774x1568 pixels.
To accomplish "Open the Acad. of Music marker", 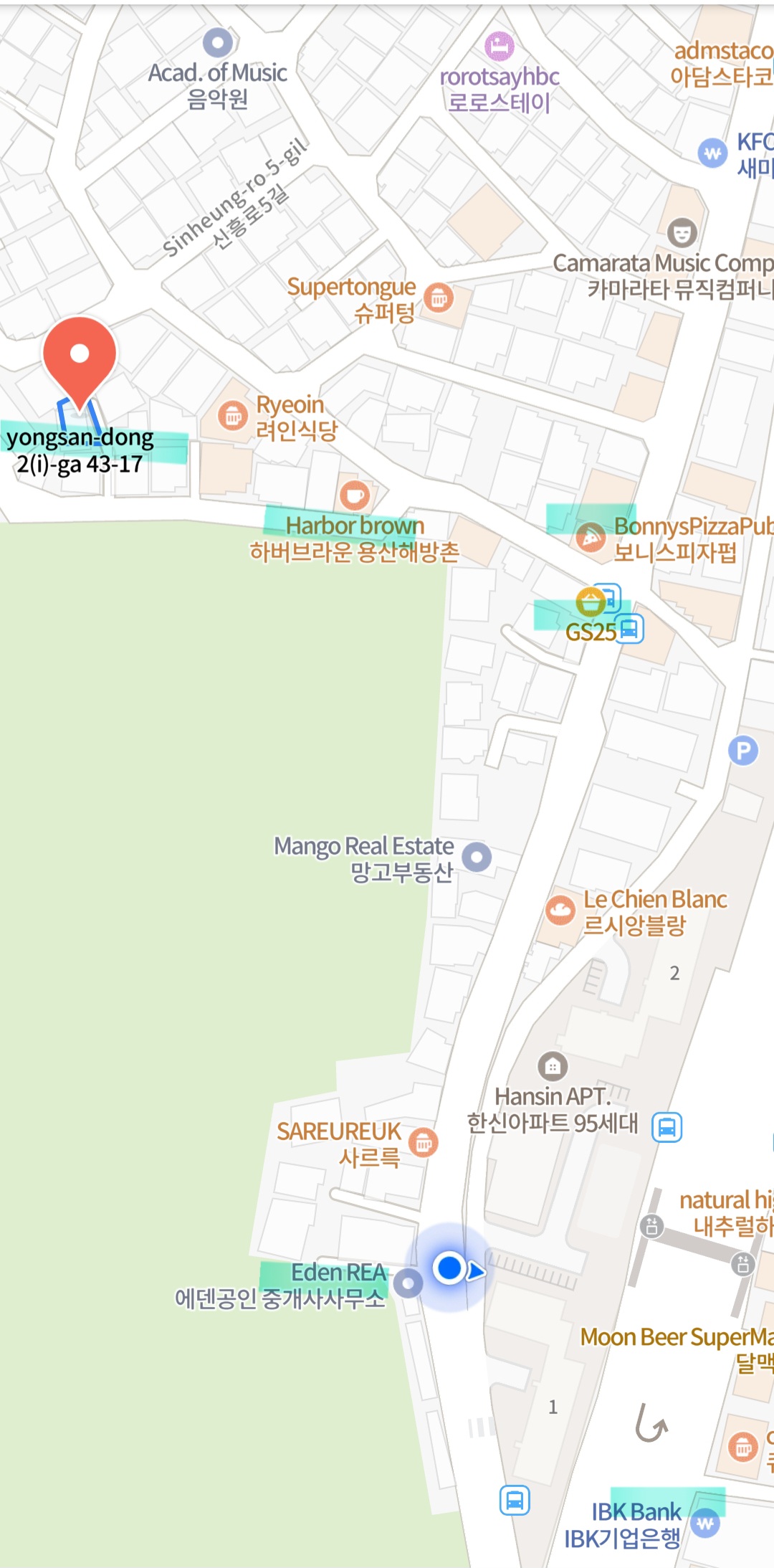I will click(218, 43).
